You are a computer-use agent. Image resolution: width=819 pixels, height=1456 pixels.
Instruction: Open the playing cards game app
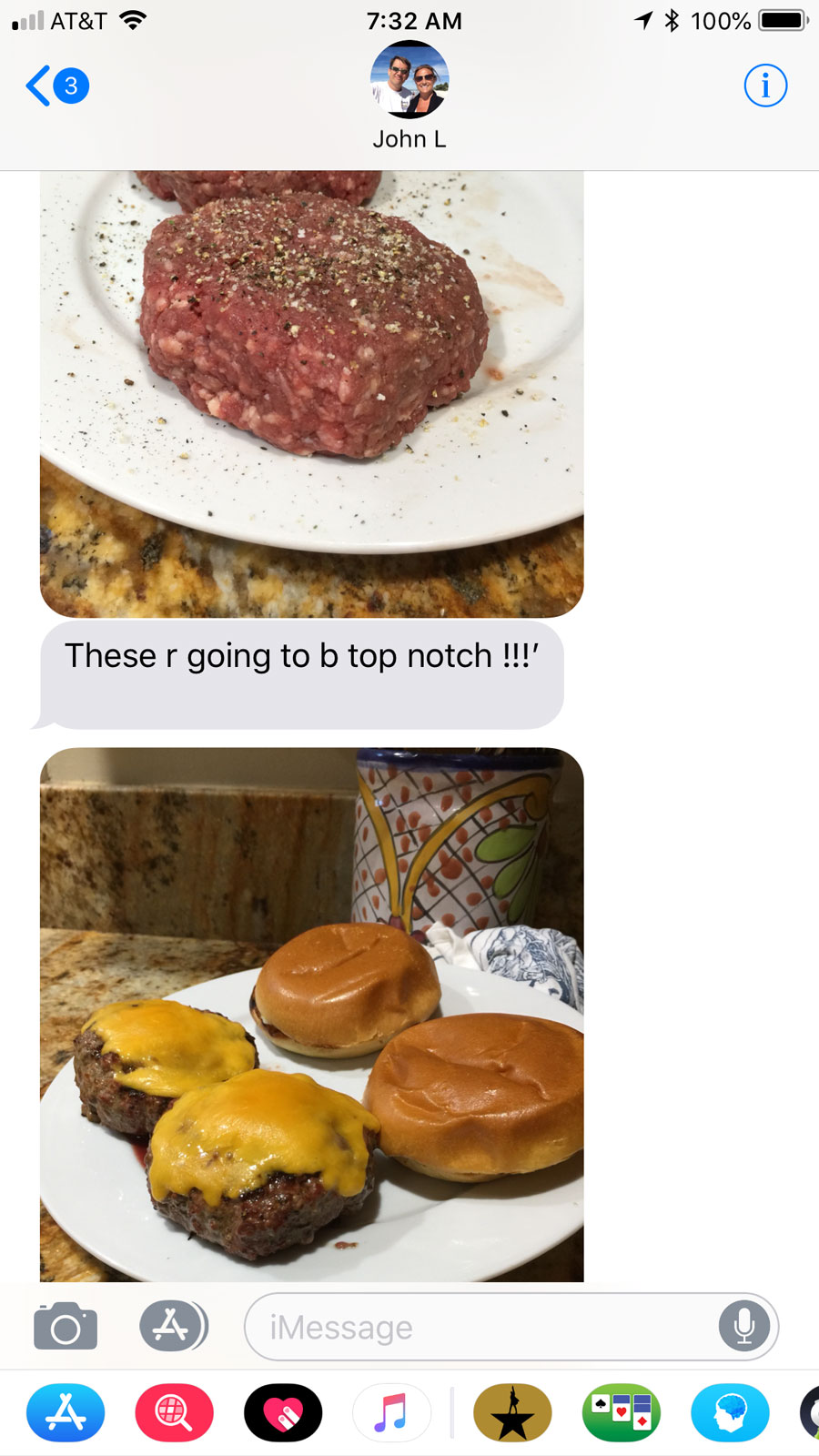(622, 1413)
